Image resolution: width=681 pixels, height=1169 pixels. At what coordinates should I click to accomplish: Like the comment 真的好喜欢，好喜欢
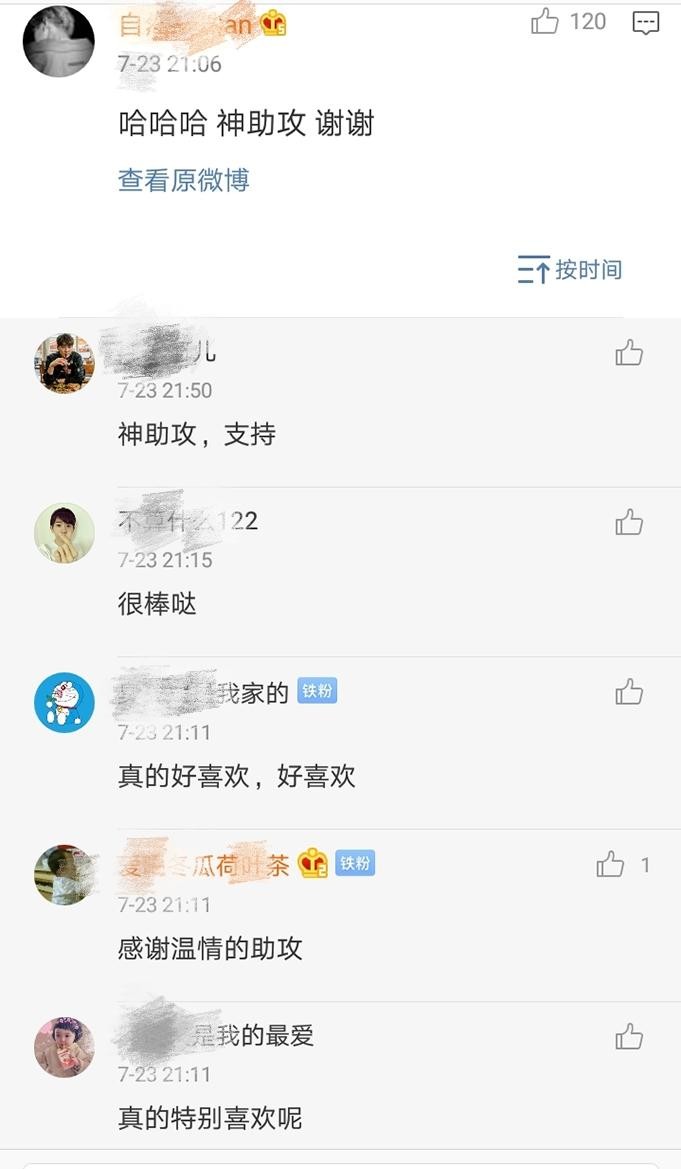coord(629,691)
